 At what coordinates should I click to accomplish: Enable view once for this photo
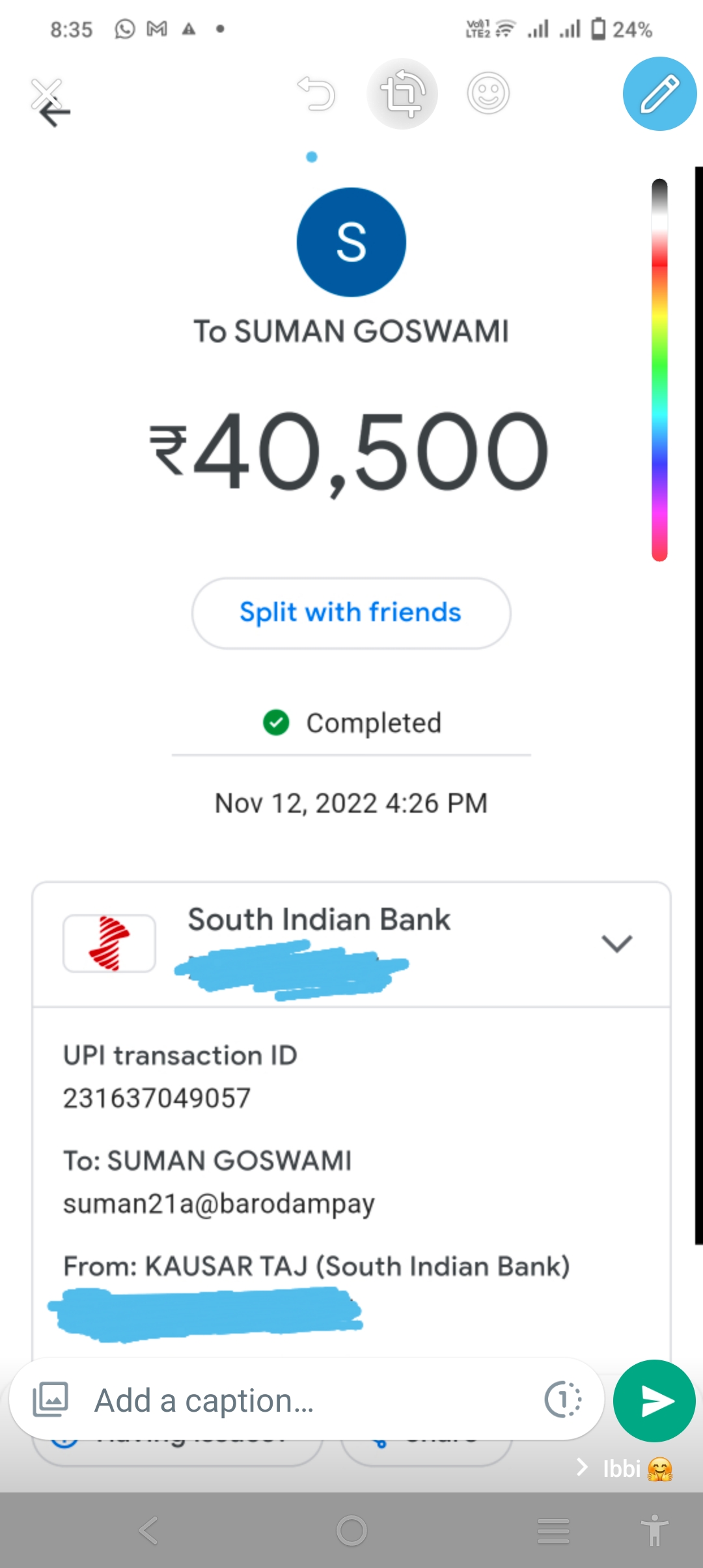[563, 1400]
